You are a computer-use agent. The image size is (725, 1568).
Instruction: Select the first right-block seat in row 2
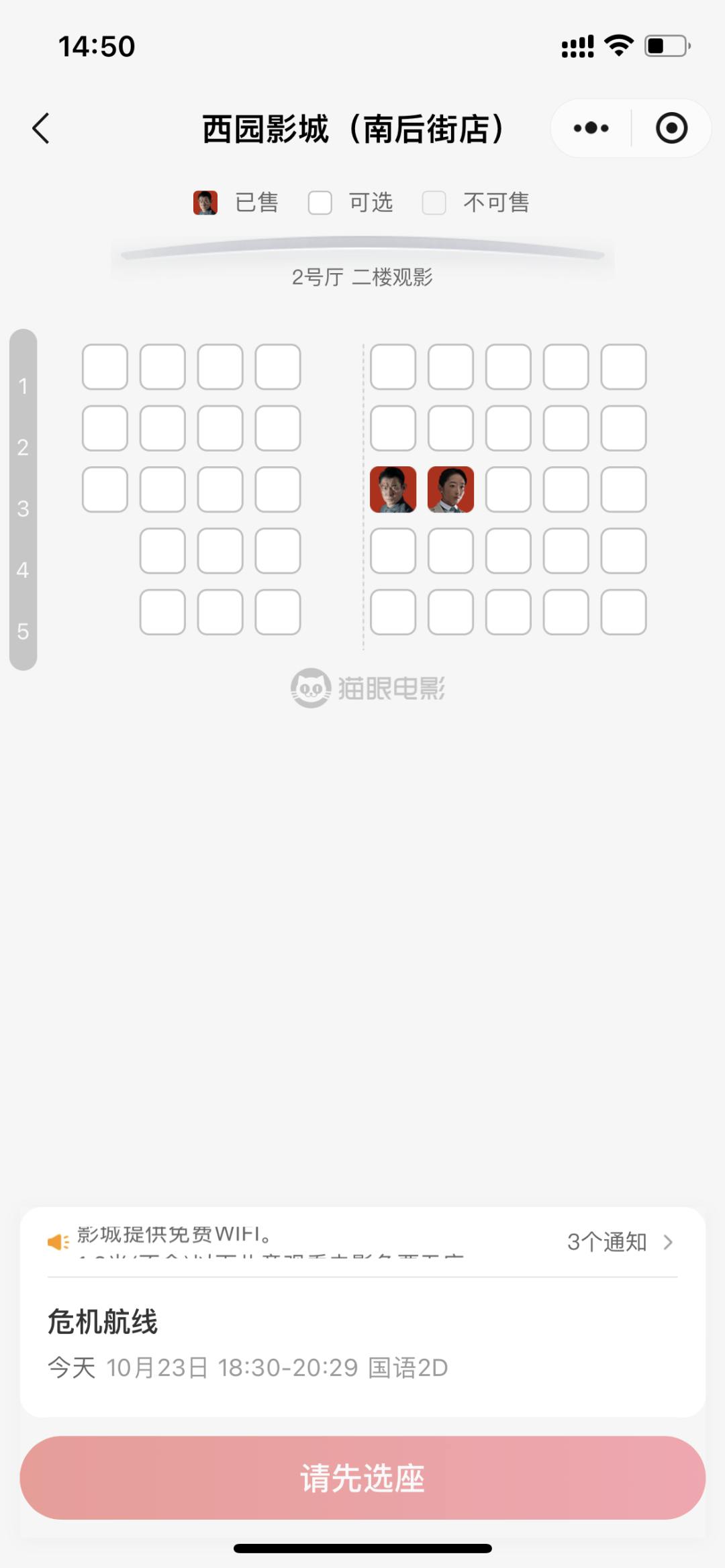pyautogui.click(x=393, y=428)
